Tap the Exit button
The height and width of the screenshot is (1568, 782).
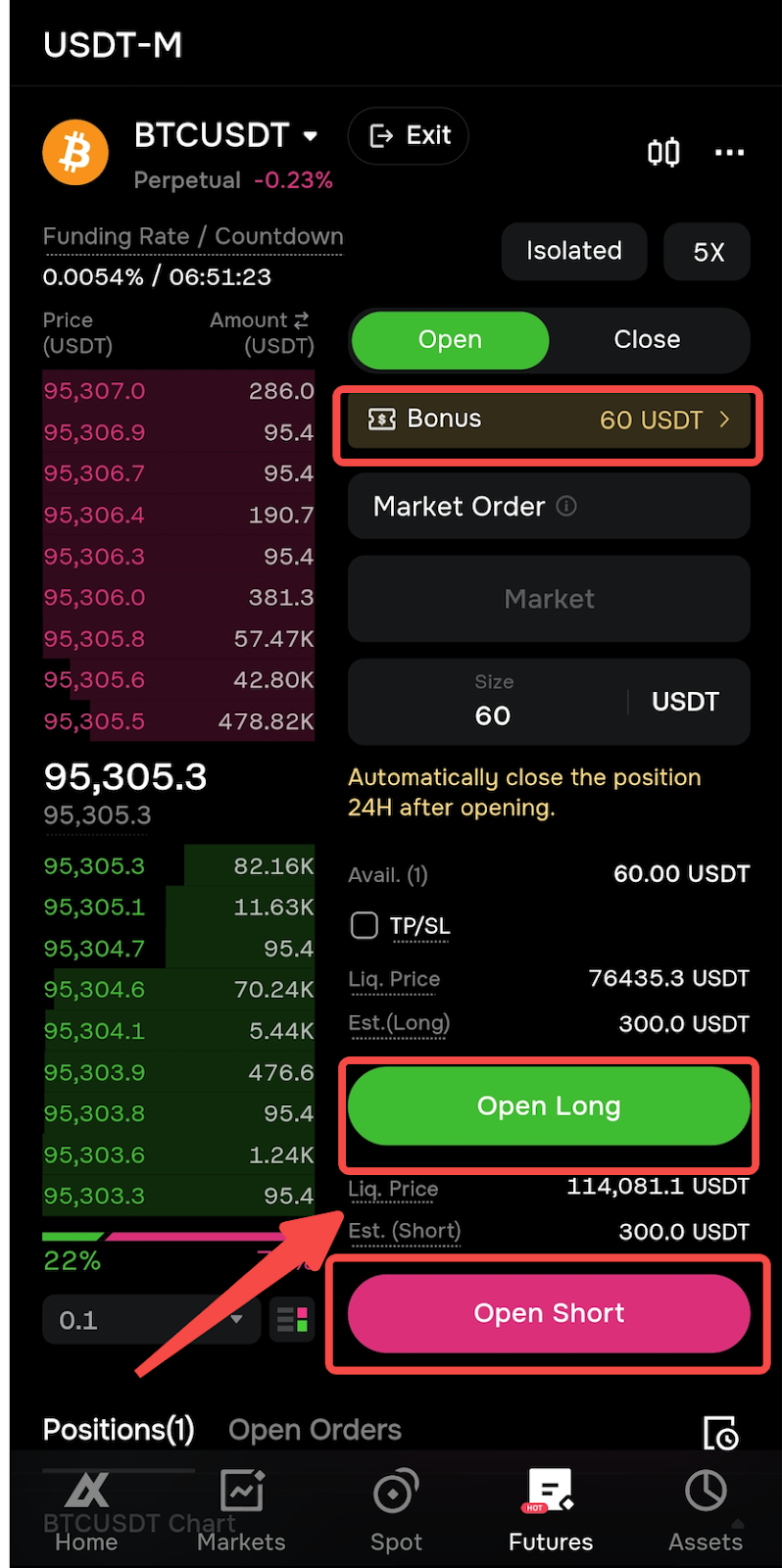pyautogui.click(x=408, y=135)
